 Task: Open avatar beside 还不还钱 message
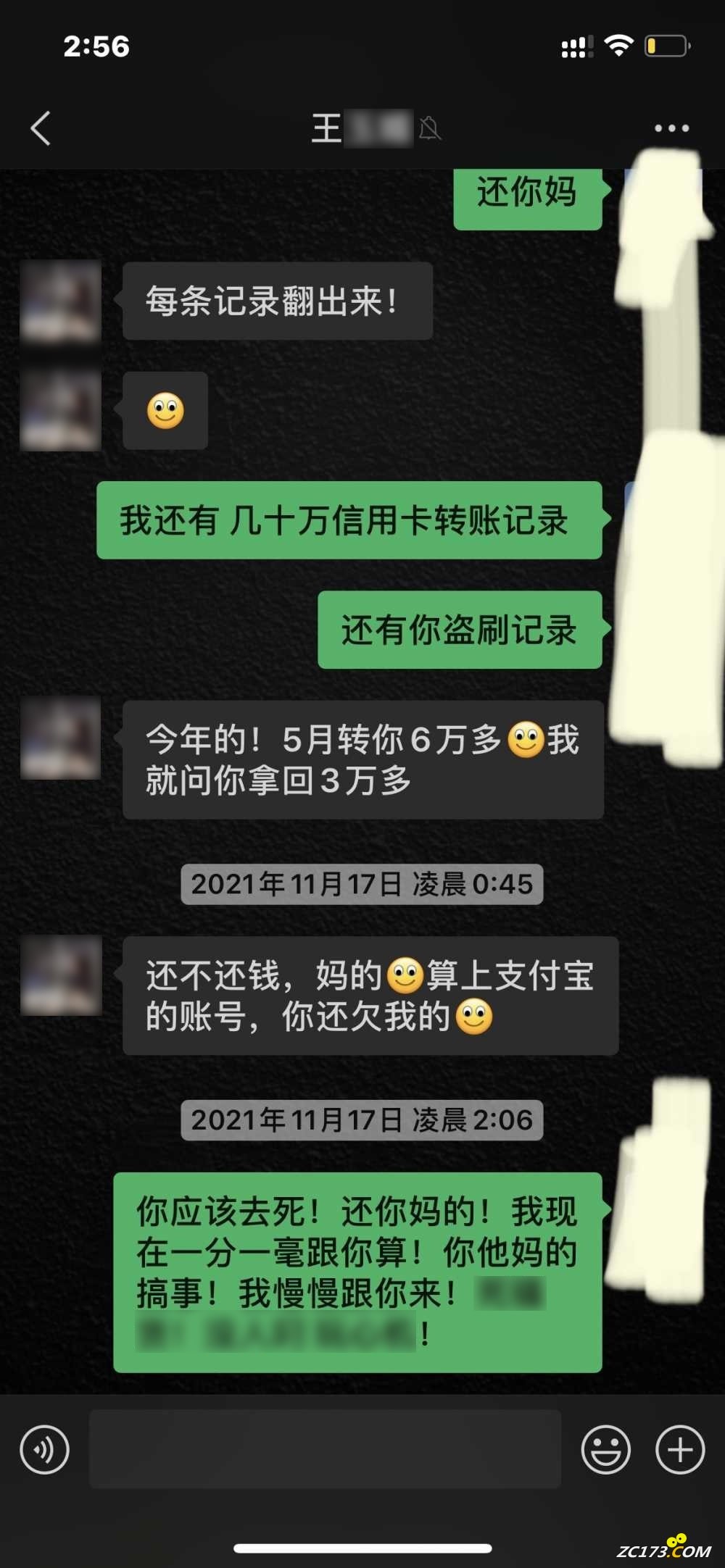tap(61, 975)
